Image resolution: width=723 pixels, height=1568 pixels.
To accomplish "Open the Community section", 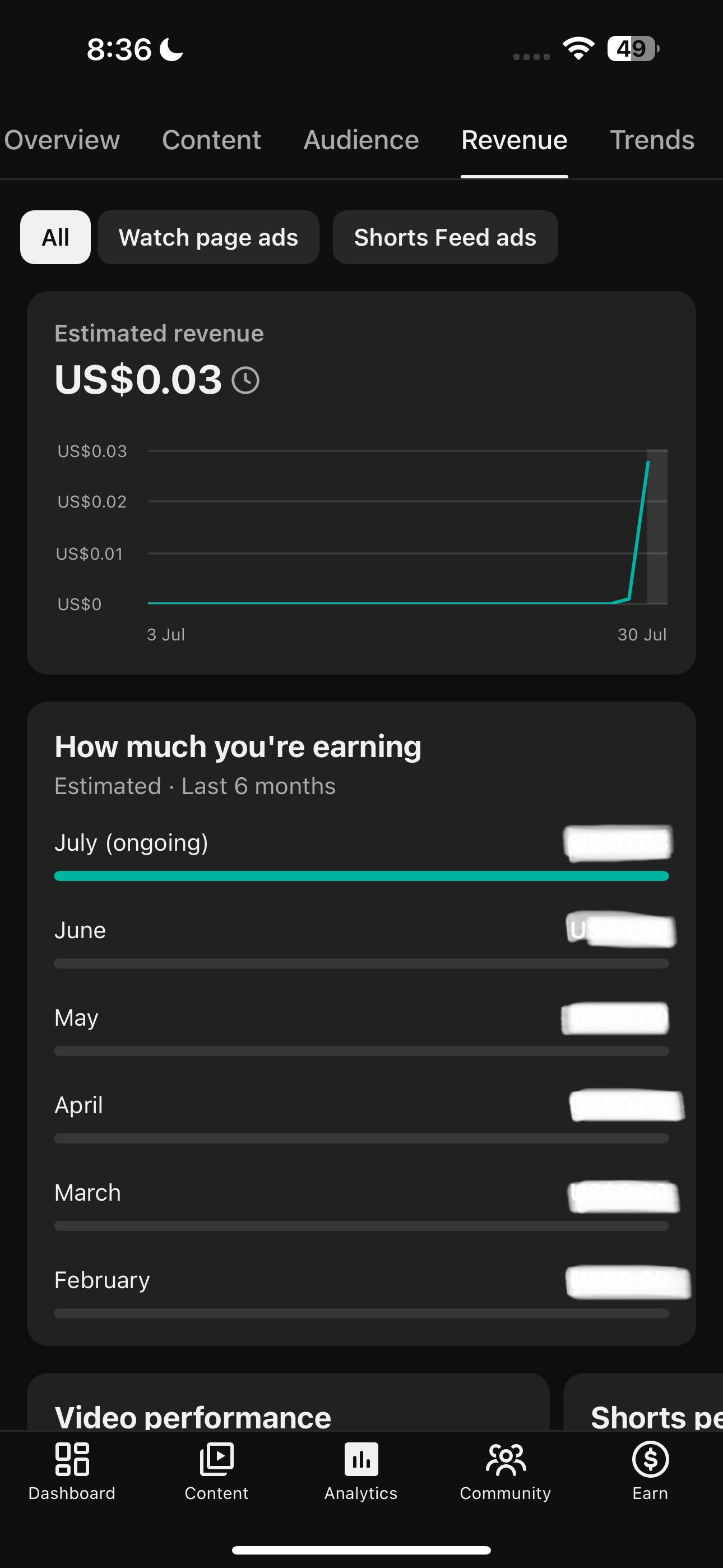I will click(x=505, y=1471).
